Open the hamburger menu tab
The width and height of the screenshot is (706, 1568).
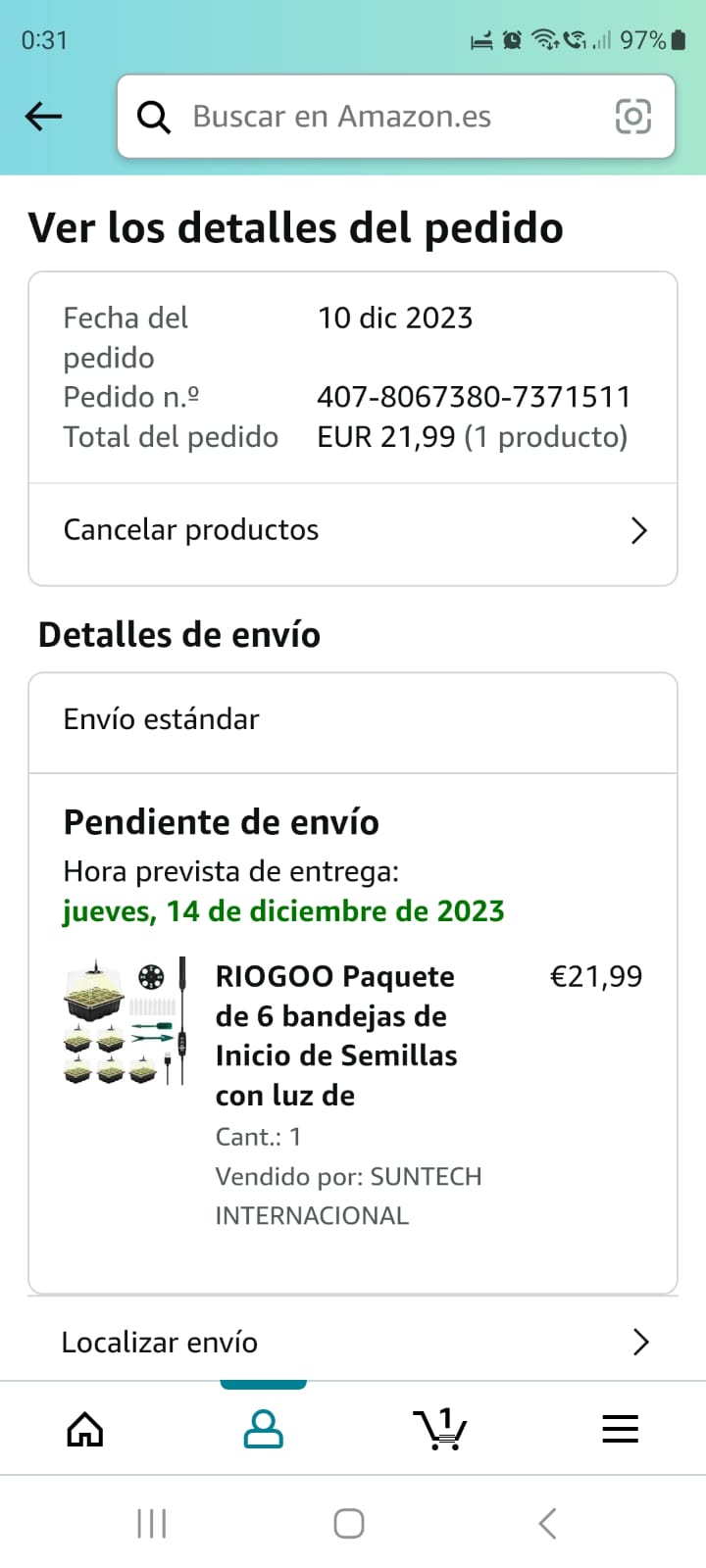(620, 1430)
